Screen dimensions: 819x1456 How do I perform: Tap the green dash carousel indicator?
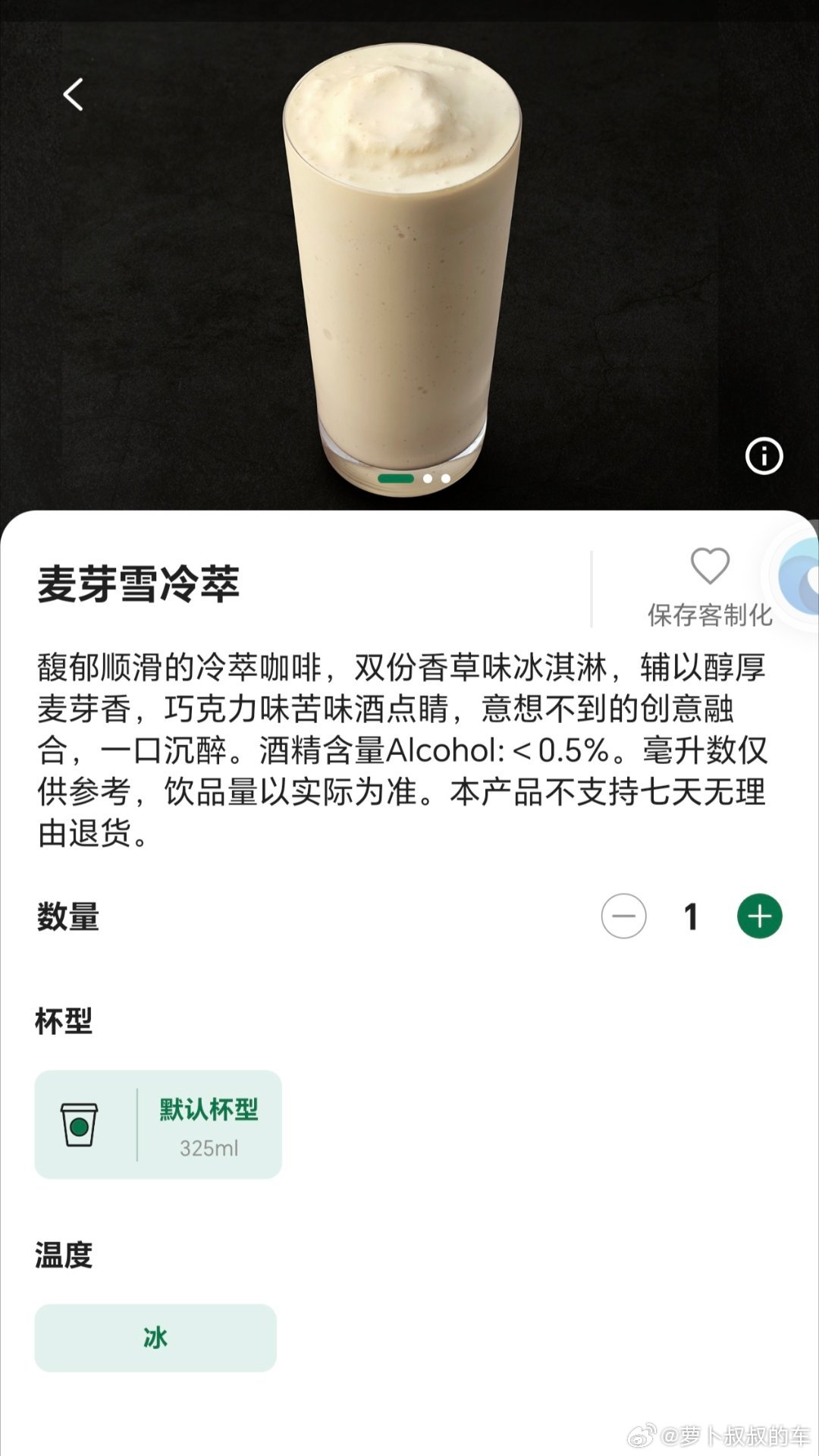tap(397, 480)
